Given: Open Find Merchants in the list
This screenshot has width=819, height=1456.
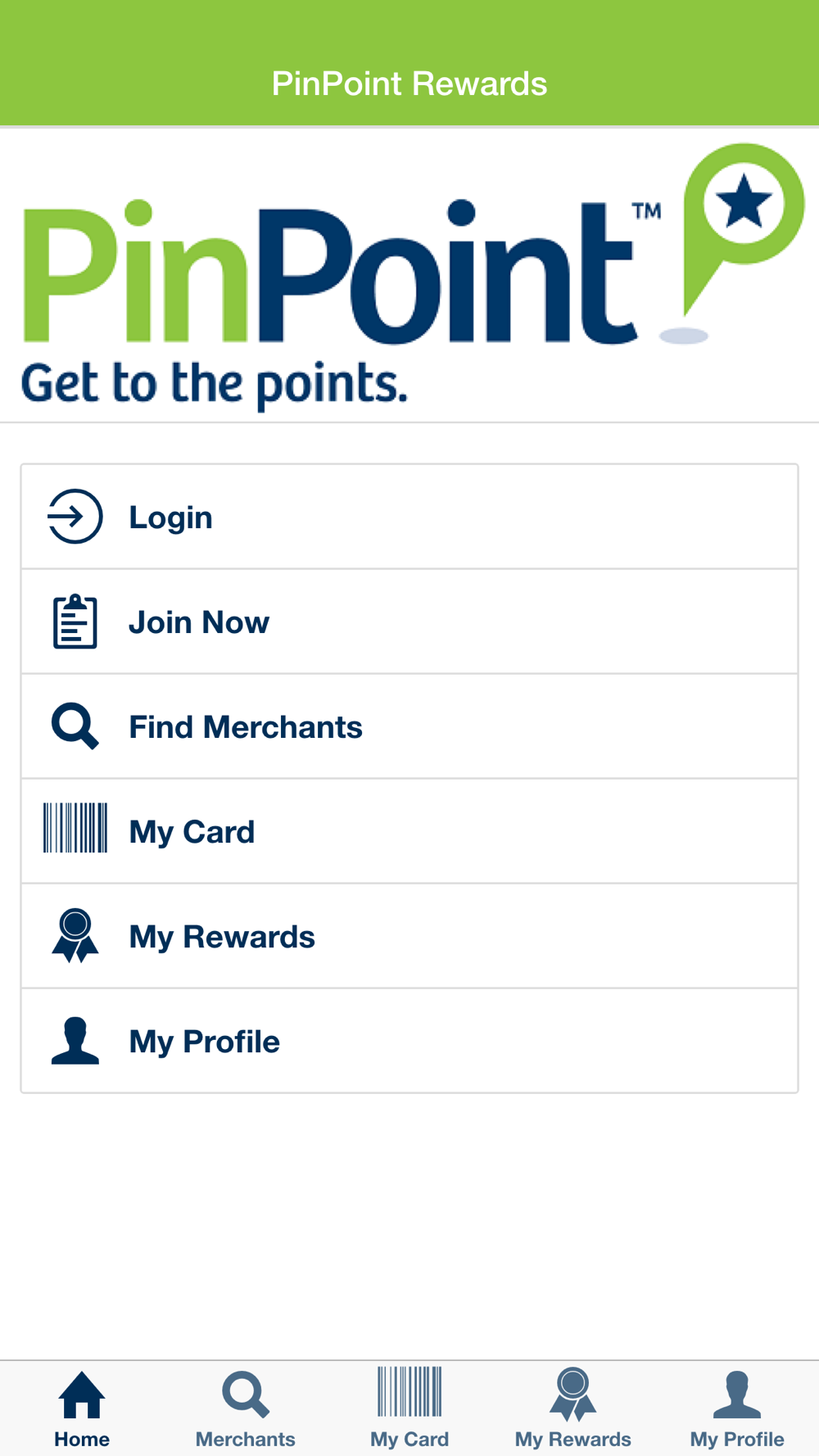Looking at the screenshot, I should [409, 726].
